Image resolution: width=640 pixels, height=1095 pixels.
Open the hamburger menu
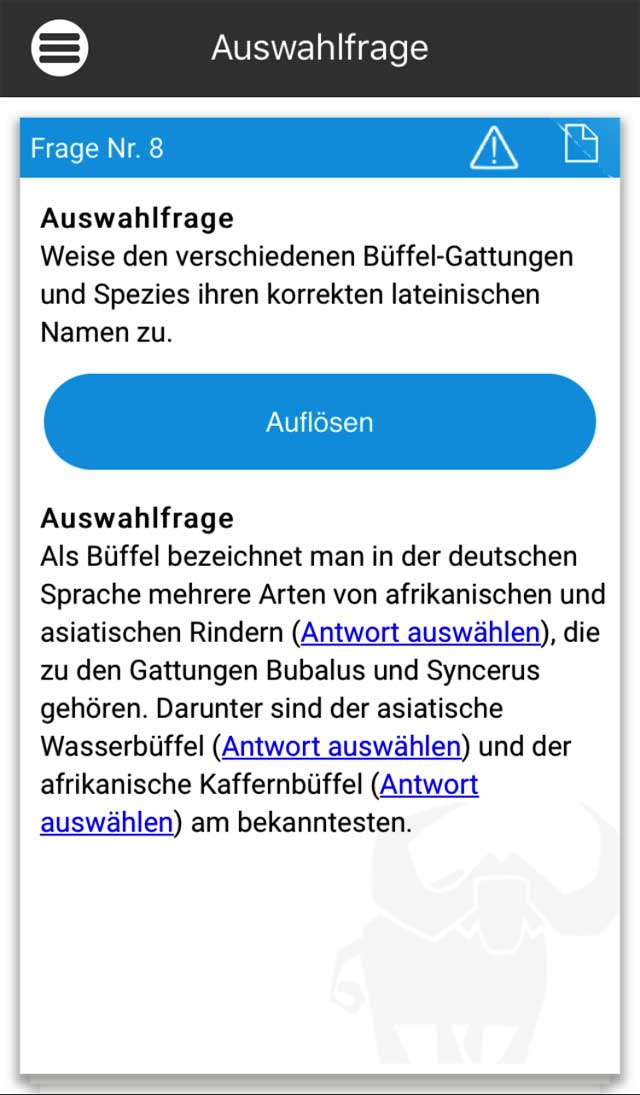pyautogui.click(x=60, y=47)
